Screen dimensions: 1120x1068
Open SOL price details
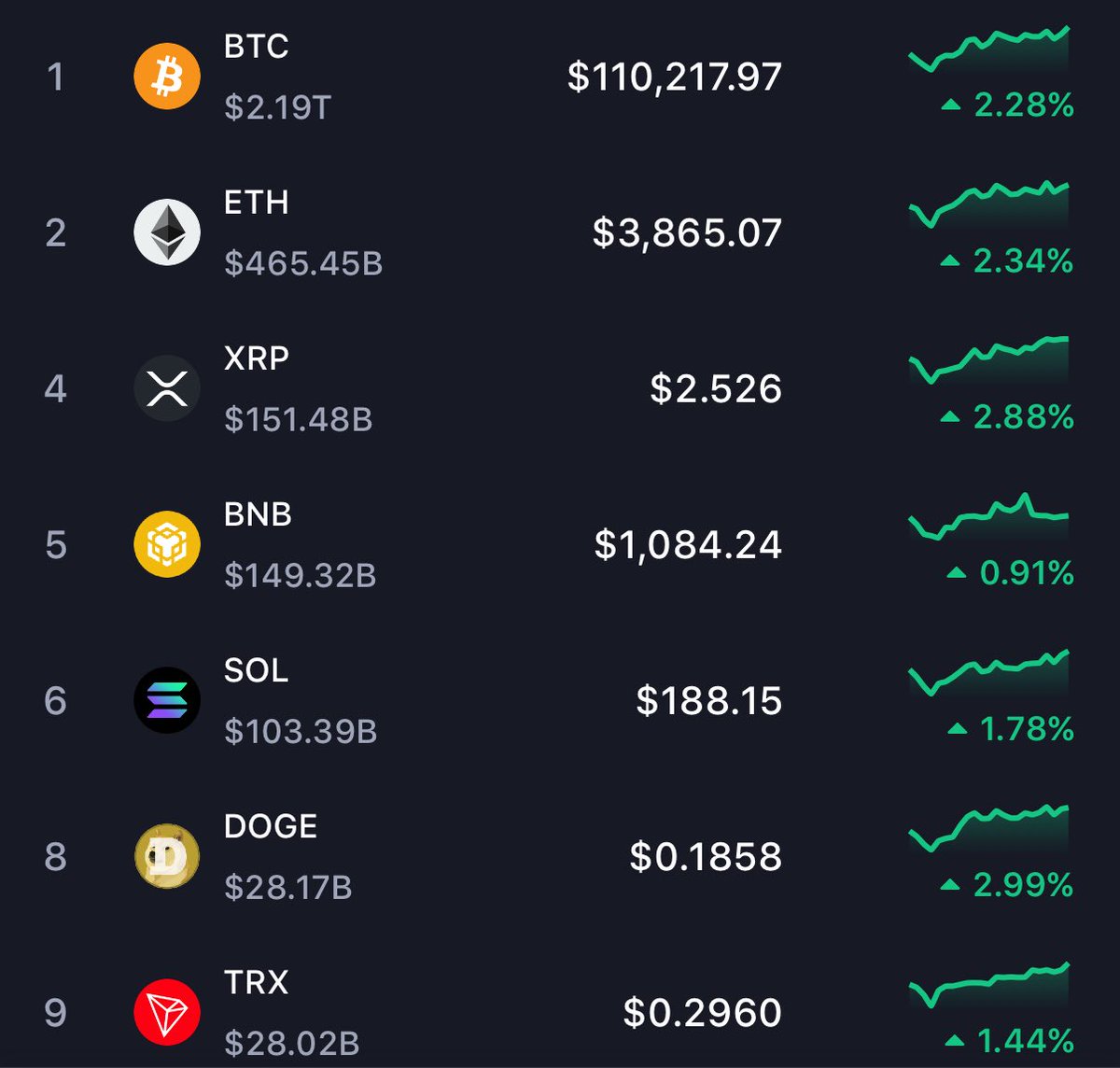[x=560, y=700]
